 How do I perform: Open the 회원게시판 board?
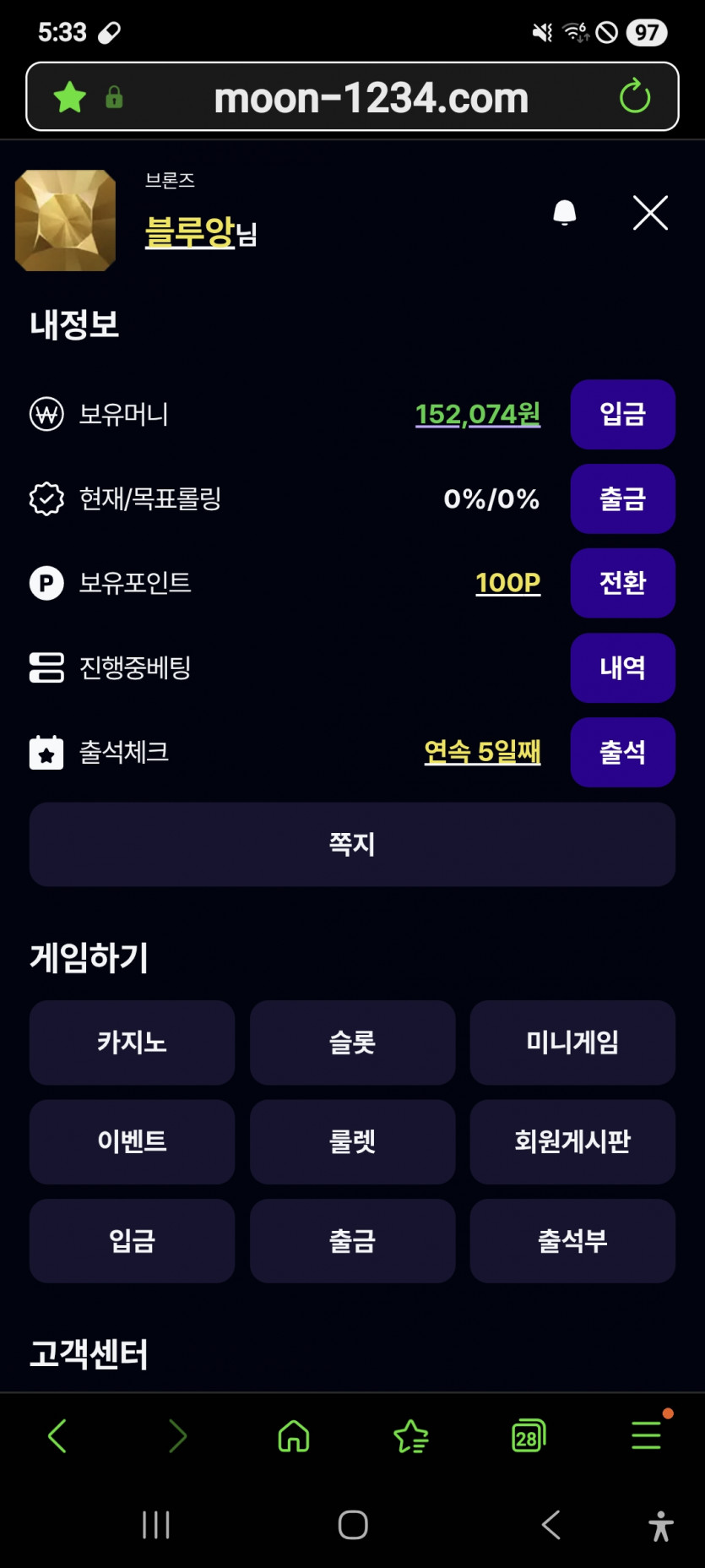coord(572,1142)
